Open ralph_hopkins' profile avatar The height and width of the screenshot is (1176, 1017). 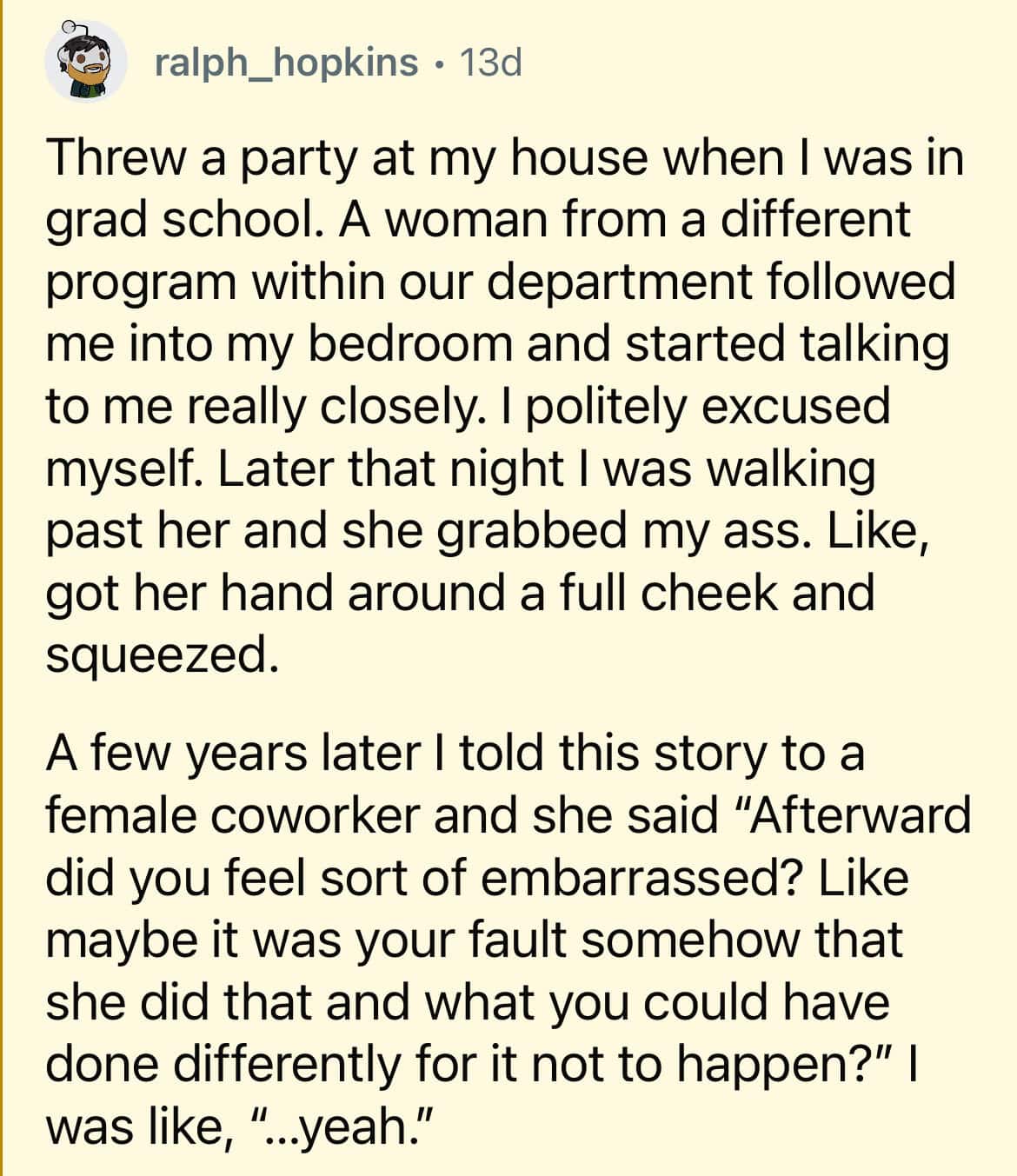[x=87, y=65]
